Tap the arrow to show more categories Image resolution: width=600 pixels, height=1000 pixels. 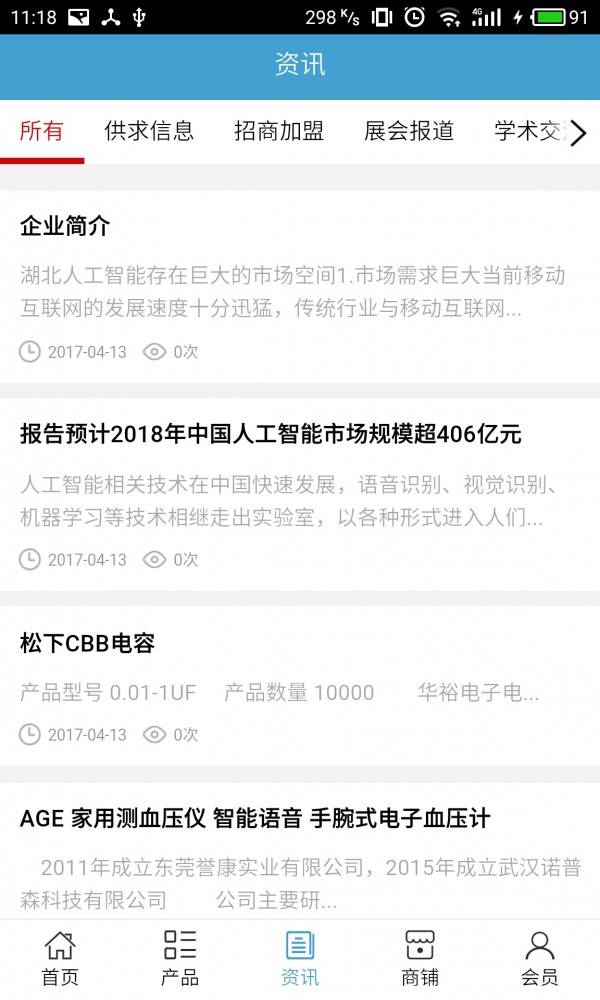click(579, 132)
